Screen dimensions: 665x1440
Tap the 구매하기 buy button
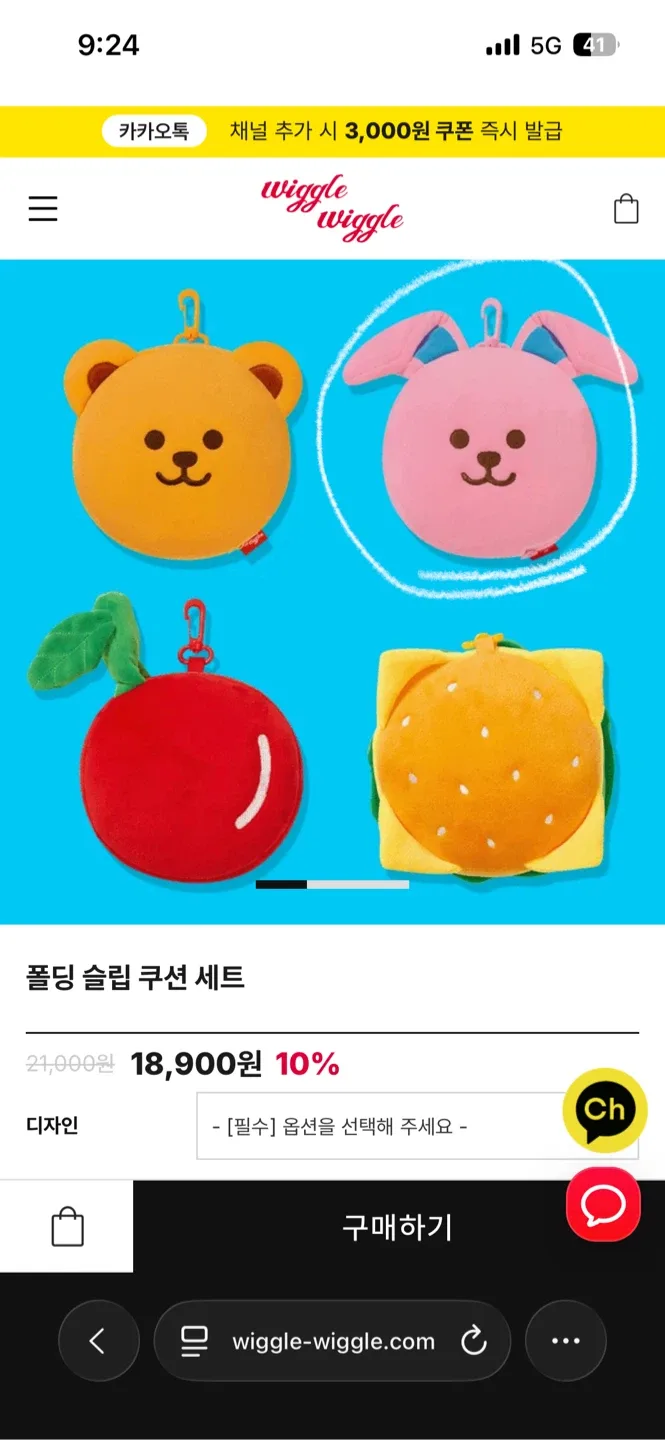pyautogui.click(x=397, y=1227)
